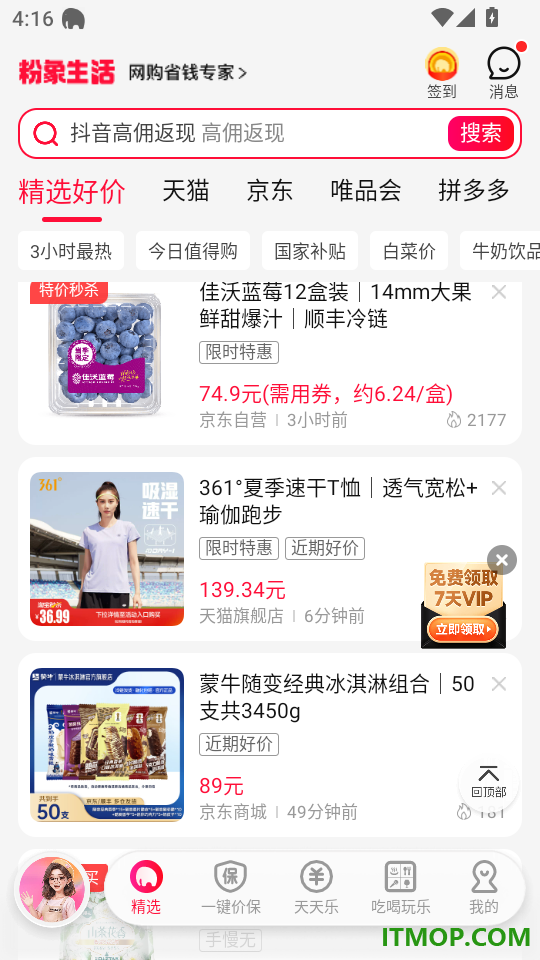This screenshot has width=540, height=960.
Task: Open the 361°夏季速干T恤 deal card
Action: coord(269,549)
